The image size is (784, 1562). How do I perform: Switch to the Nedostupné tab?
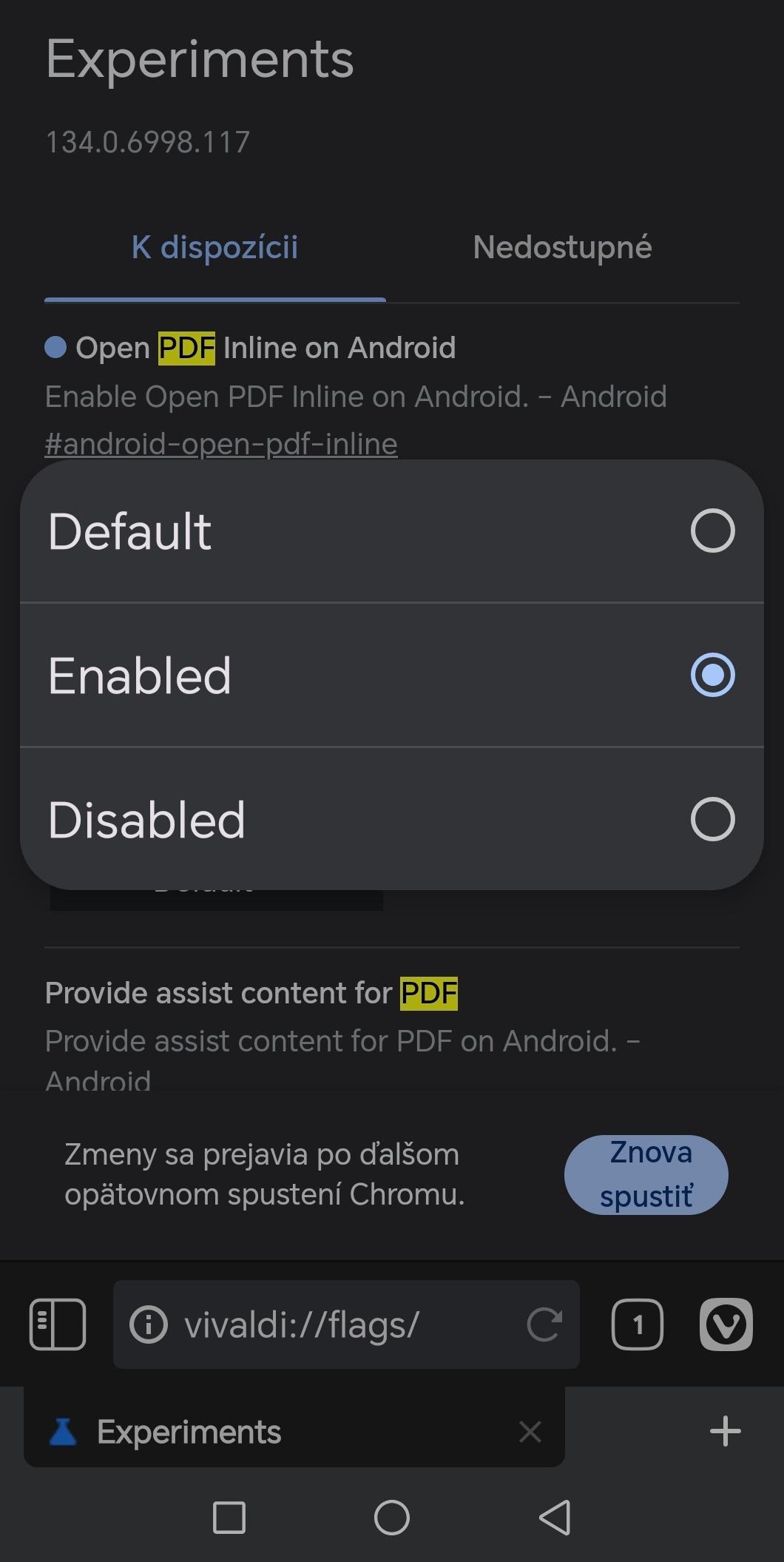tap(562, 248)
